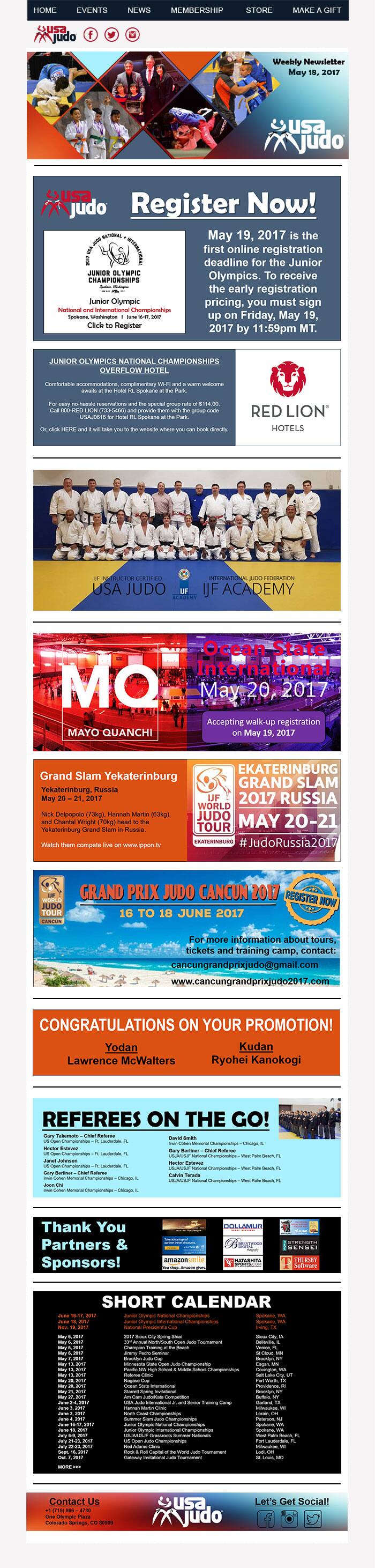The height and width of the screenshot is (1568, 375).
Task: Go to the EVENTS page
Action: click(92, 10)
